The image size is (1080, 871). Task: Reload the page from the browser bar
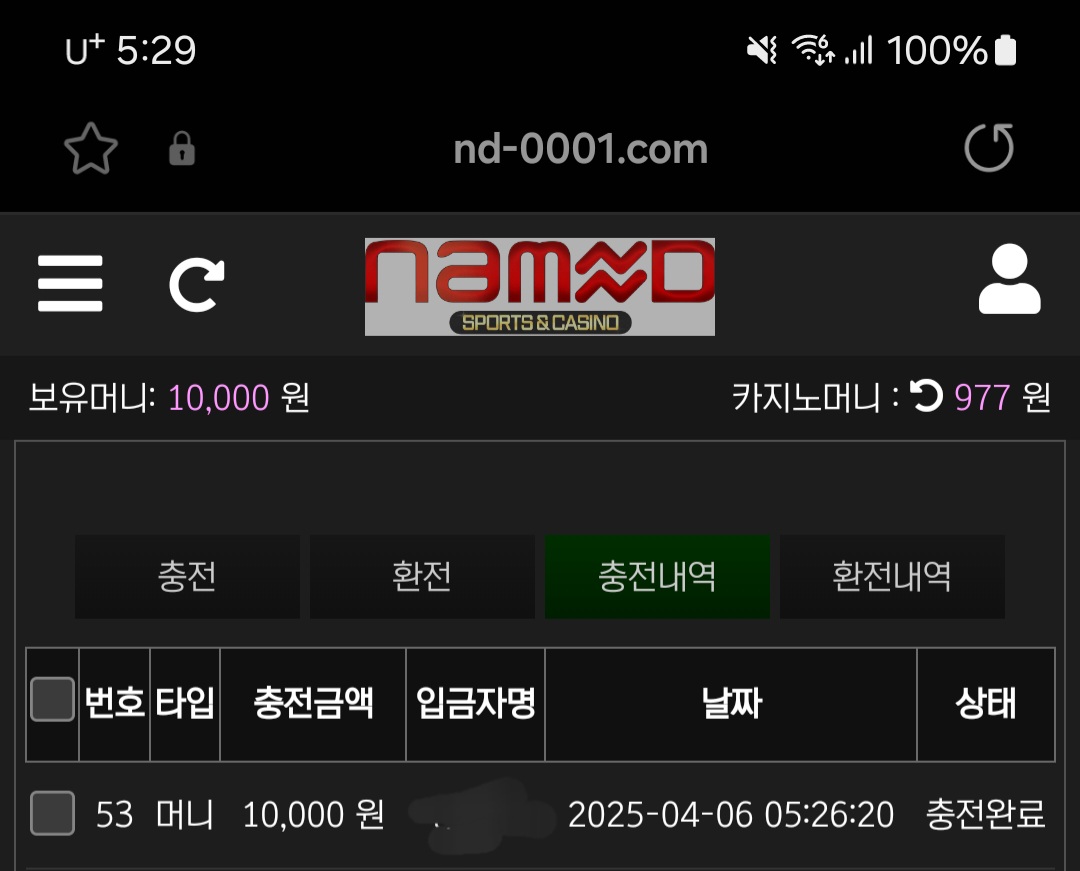pos(988,149)
